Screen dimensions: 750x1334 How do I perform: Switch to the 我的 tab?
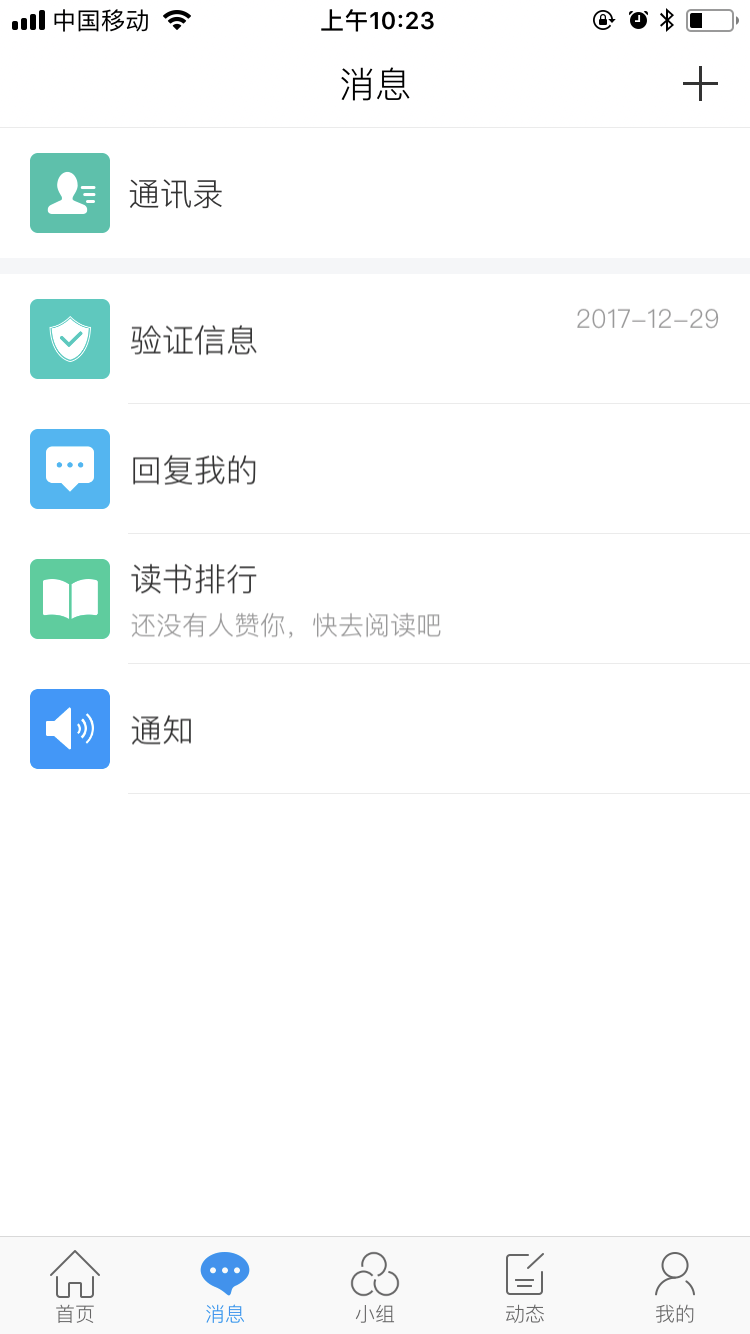(x=675, y=1287)
